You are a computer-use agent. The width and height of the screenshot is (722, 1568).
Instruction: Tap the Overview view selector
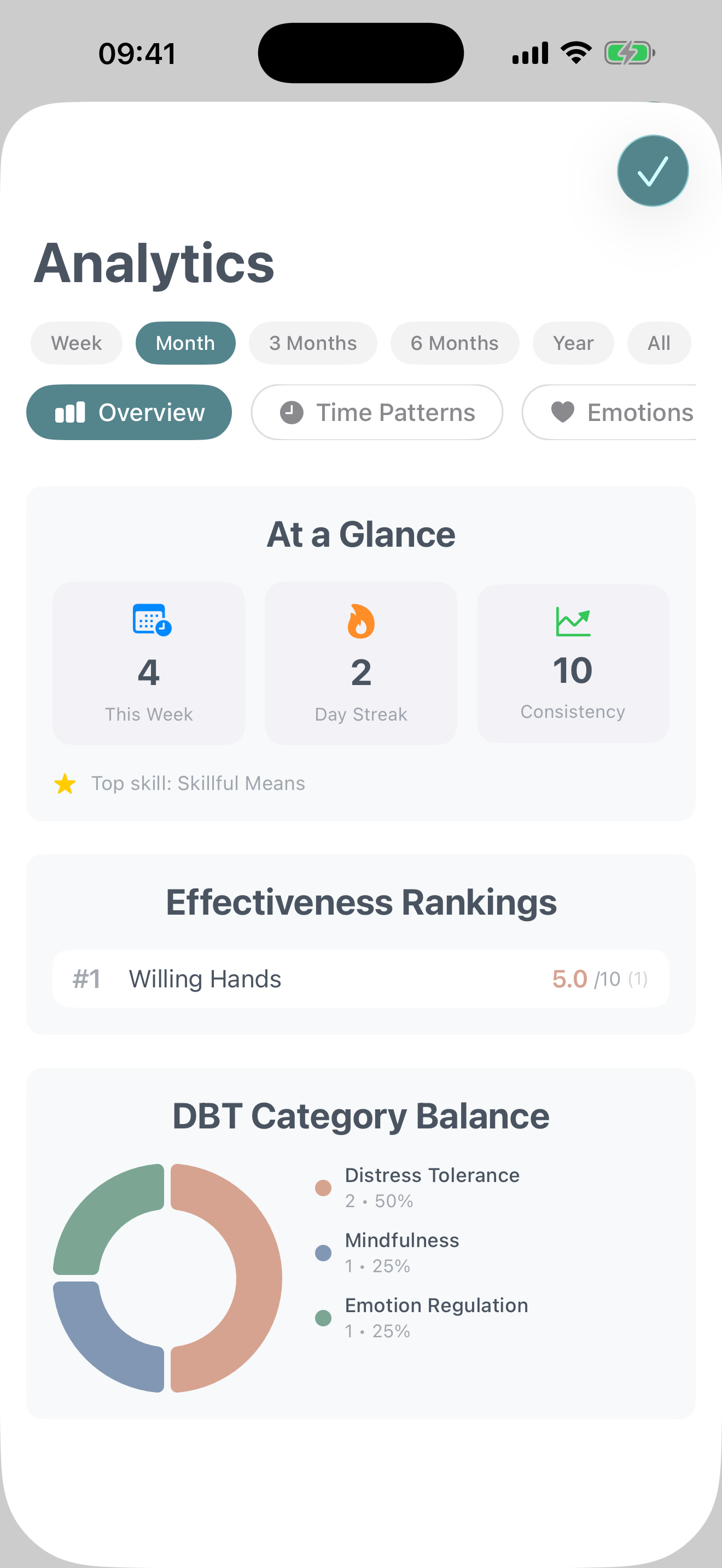pos(129,412)
